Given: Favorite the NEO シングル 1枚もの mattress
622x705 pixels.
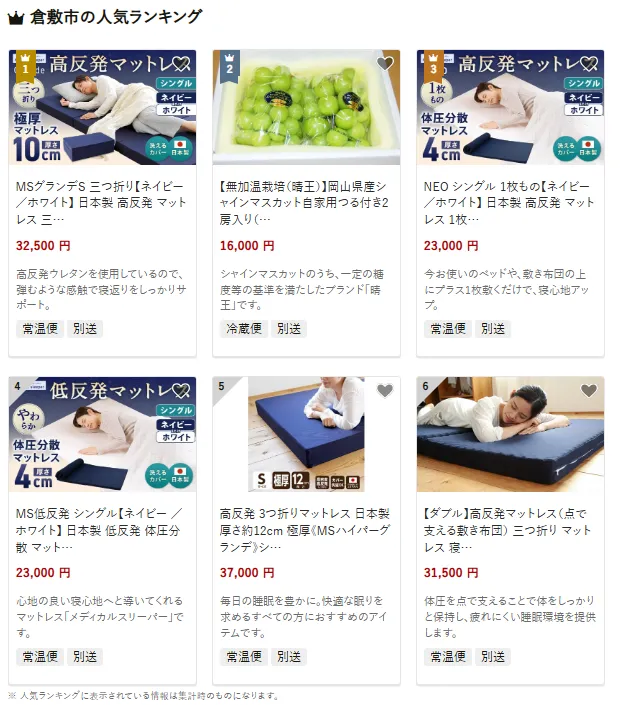Looking at the screenshot, I should click(x=589, y=64).
